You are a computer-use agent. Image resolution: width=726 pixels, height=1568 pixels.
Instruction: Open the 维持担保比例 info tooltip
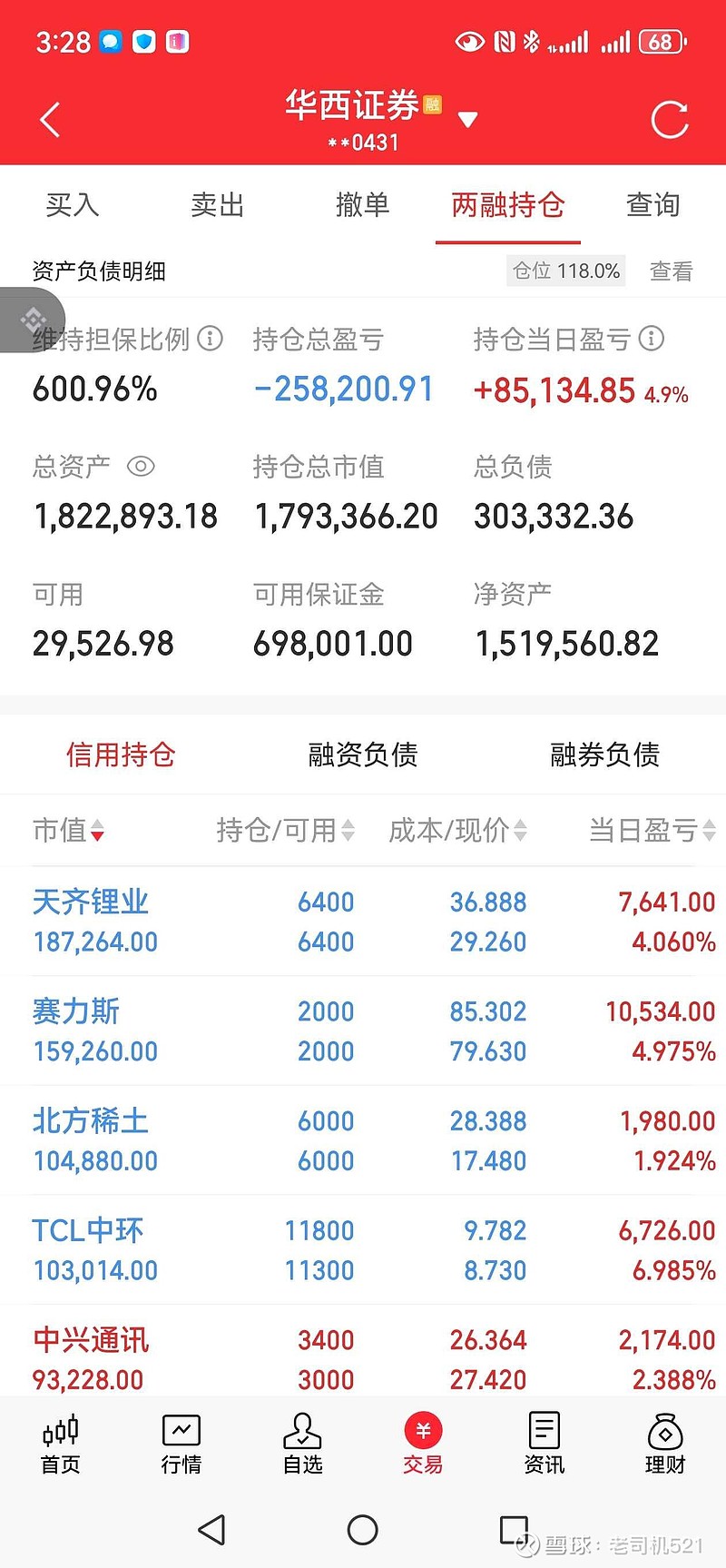211,340
